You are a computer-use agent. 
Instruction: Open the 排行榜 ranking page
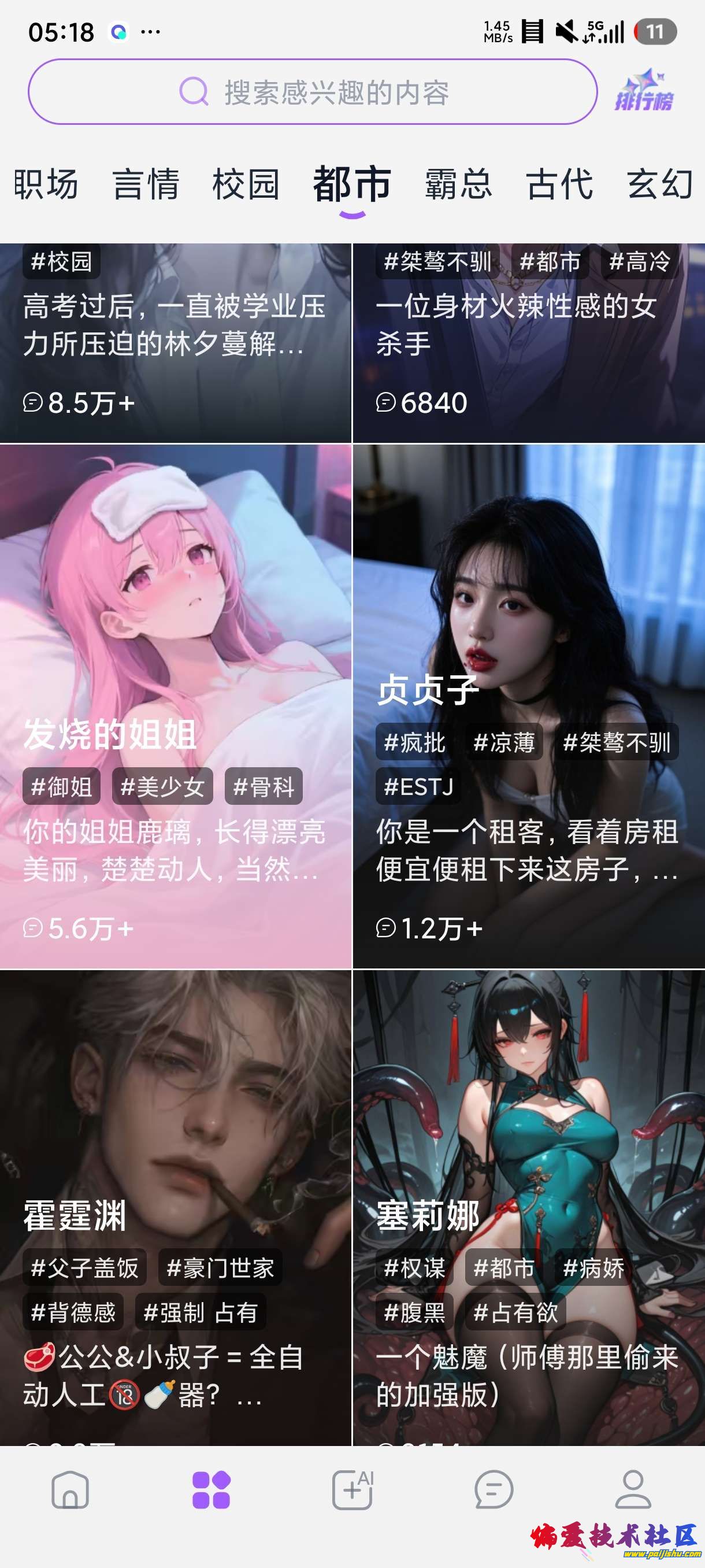644,91
